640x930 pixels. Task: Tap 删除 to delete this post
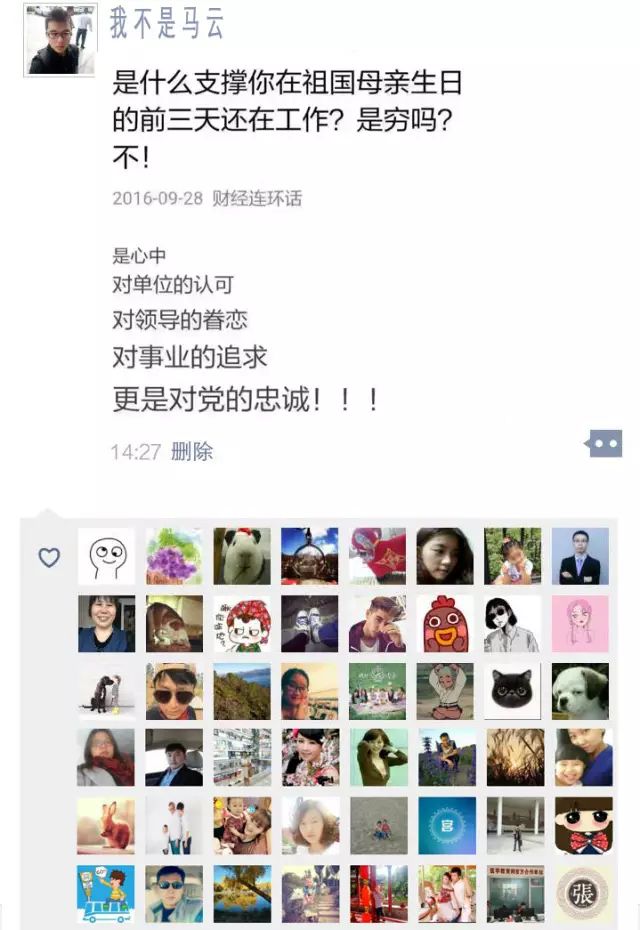192,451
